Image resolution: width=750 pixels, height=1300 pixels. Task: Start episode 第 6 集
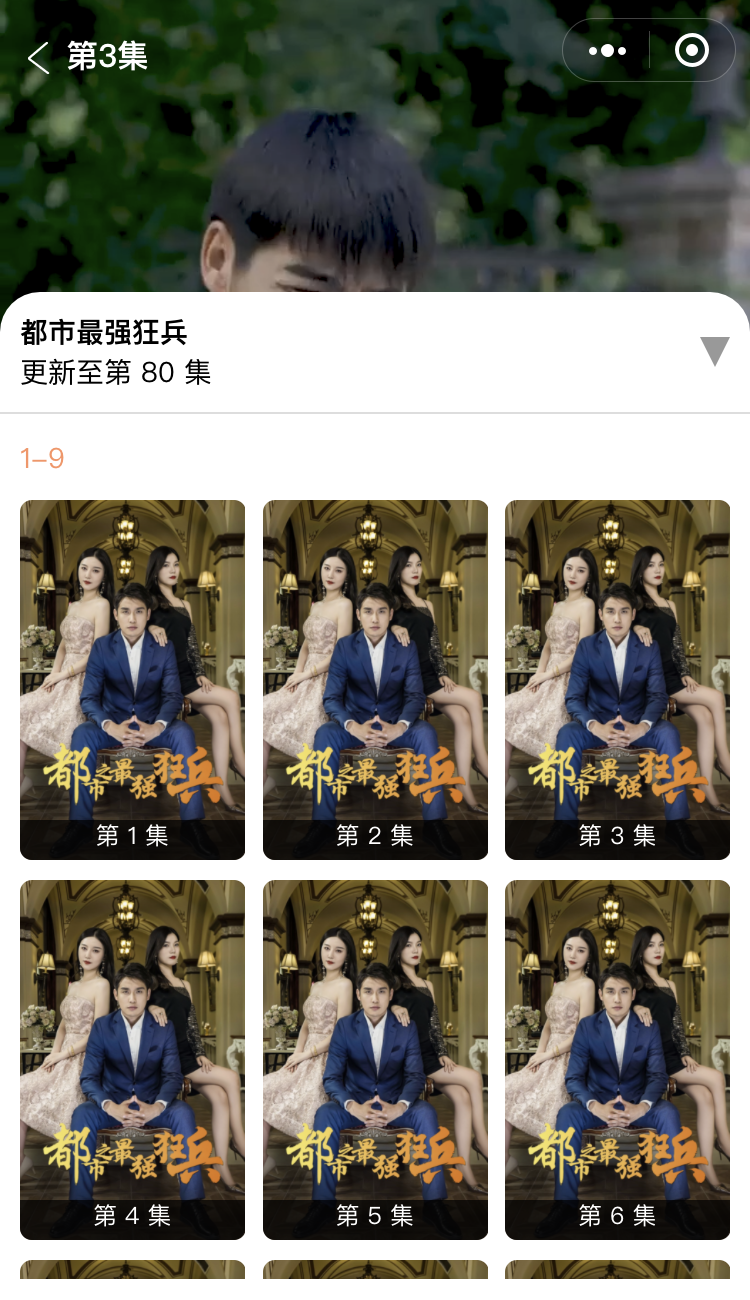[x=617, y=1060]
